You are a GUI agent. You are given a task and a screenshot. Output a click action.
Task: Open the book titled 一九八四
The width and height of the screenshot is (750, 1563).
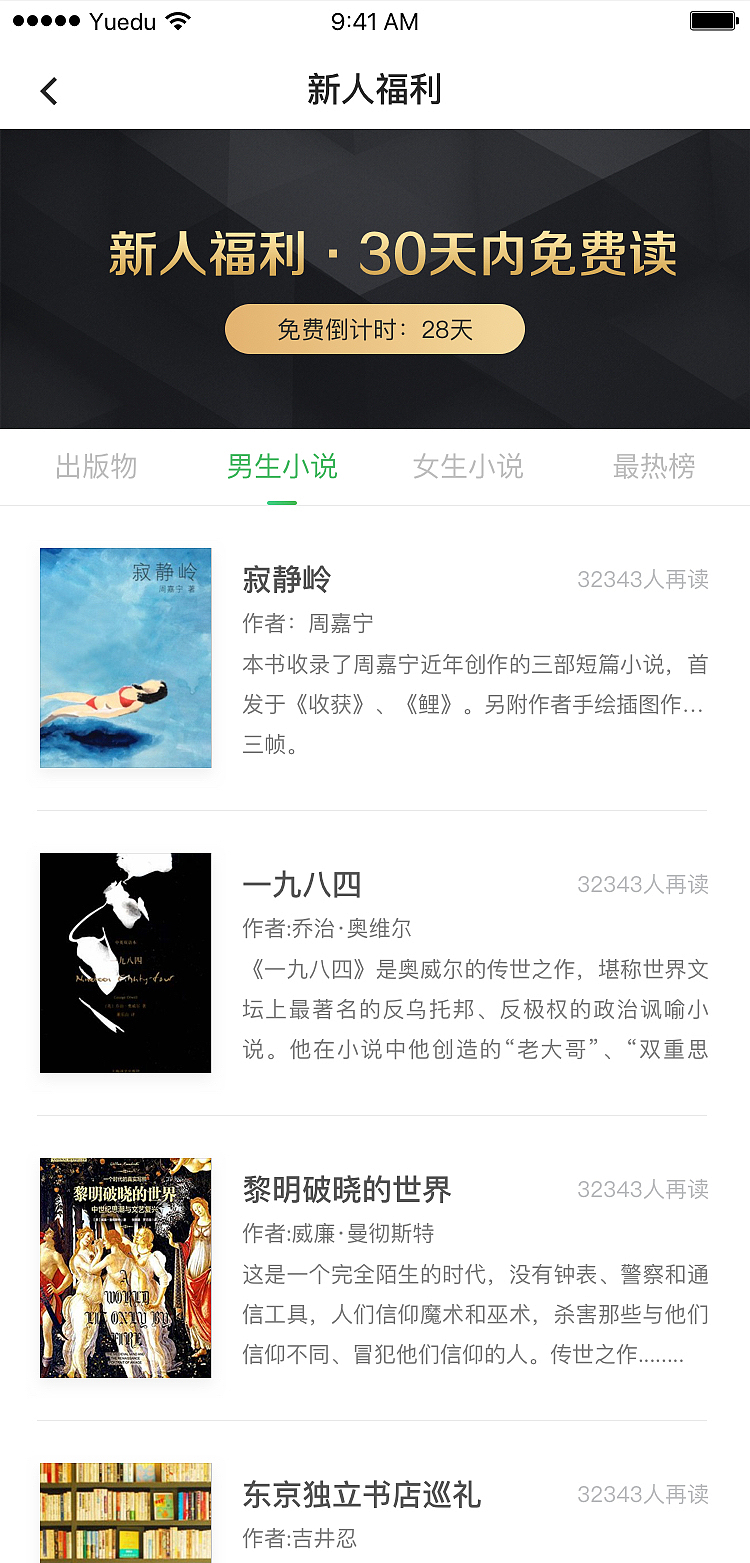(x=302, y=885)
